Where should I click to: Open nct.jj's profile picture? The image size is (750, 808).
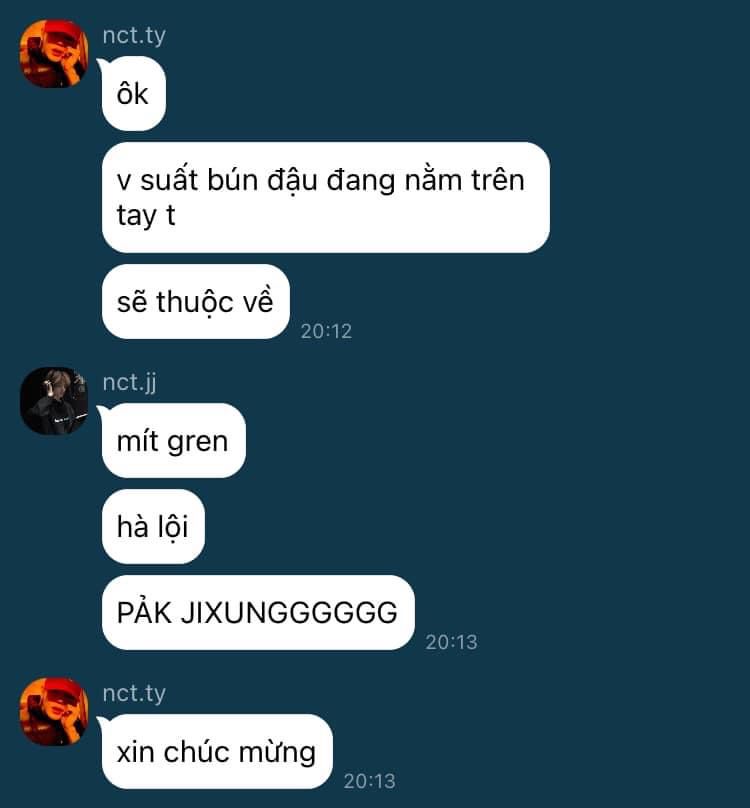tap(54, 401)
